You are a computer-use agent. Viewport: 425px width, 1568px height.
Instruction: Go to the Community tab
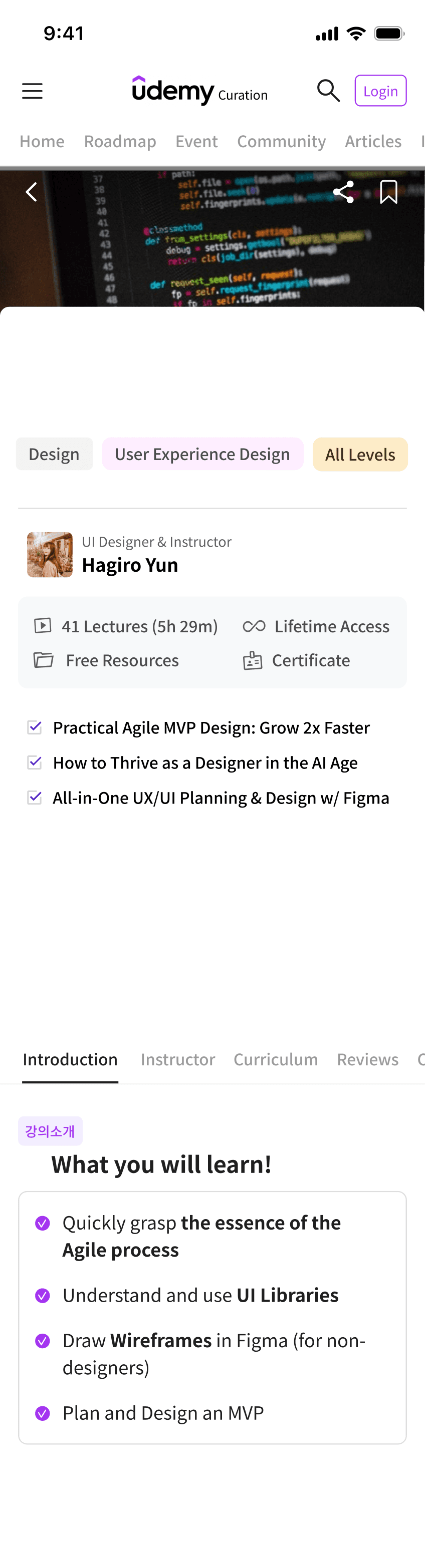(281, 141)
